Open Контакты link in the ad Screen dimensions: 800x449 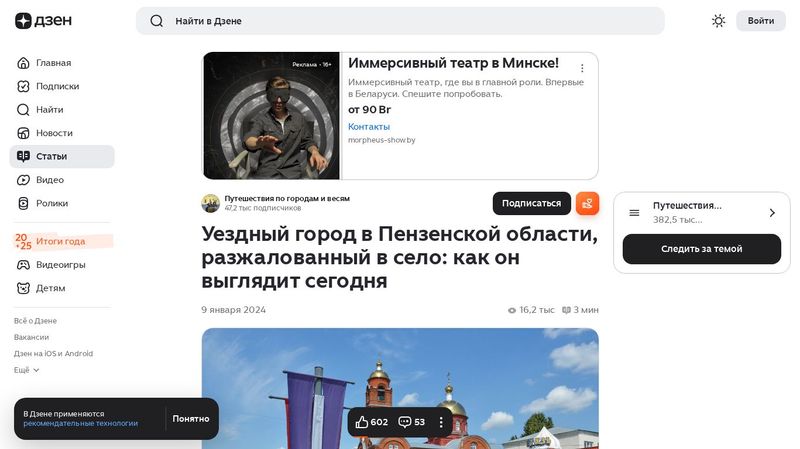369,127
